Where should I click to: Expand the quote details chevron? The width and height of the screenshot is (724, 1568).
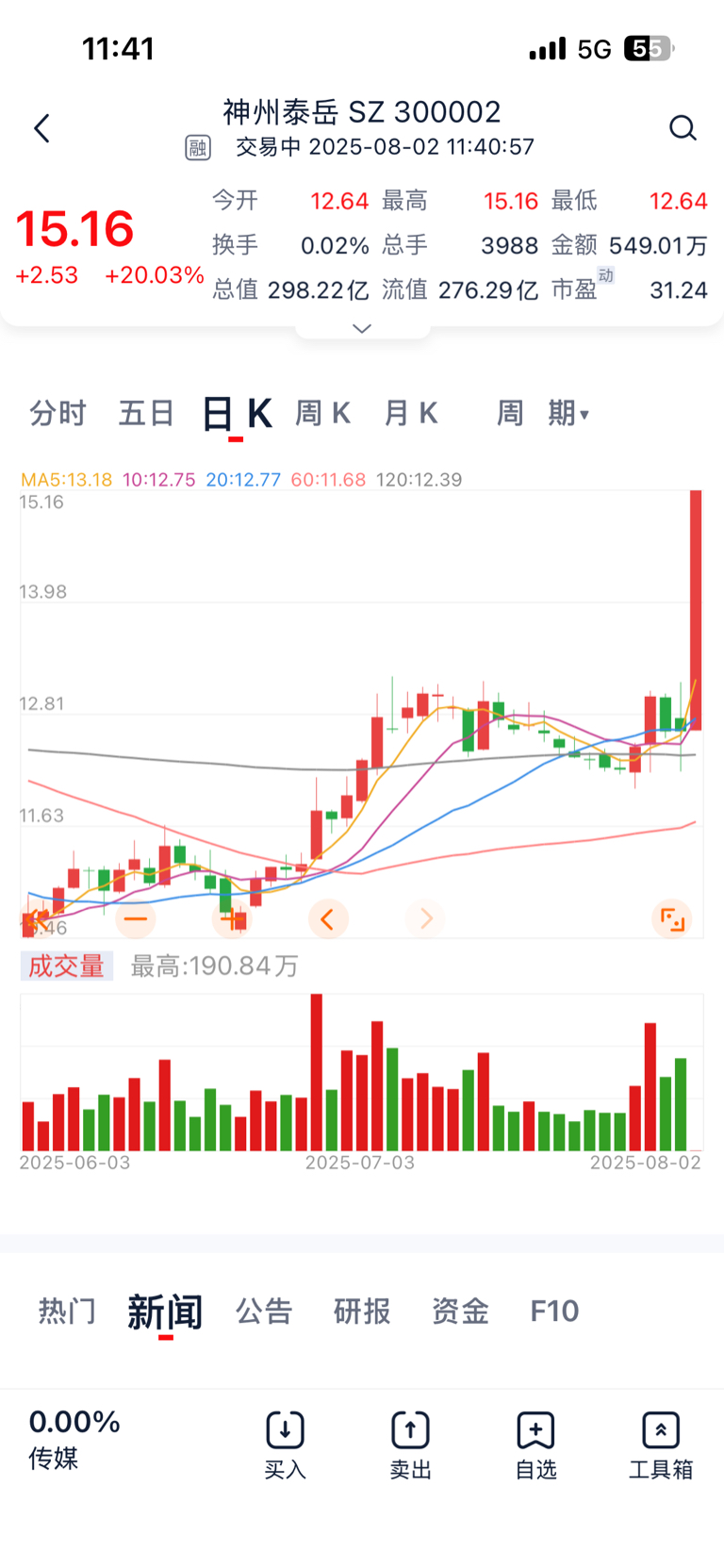click(362, 328)
